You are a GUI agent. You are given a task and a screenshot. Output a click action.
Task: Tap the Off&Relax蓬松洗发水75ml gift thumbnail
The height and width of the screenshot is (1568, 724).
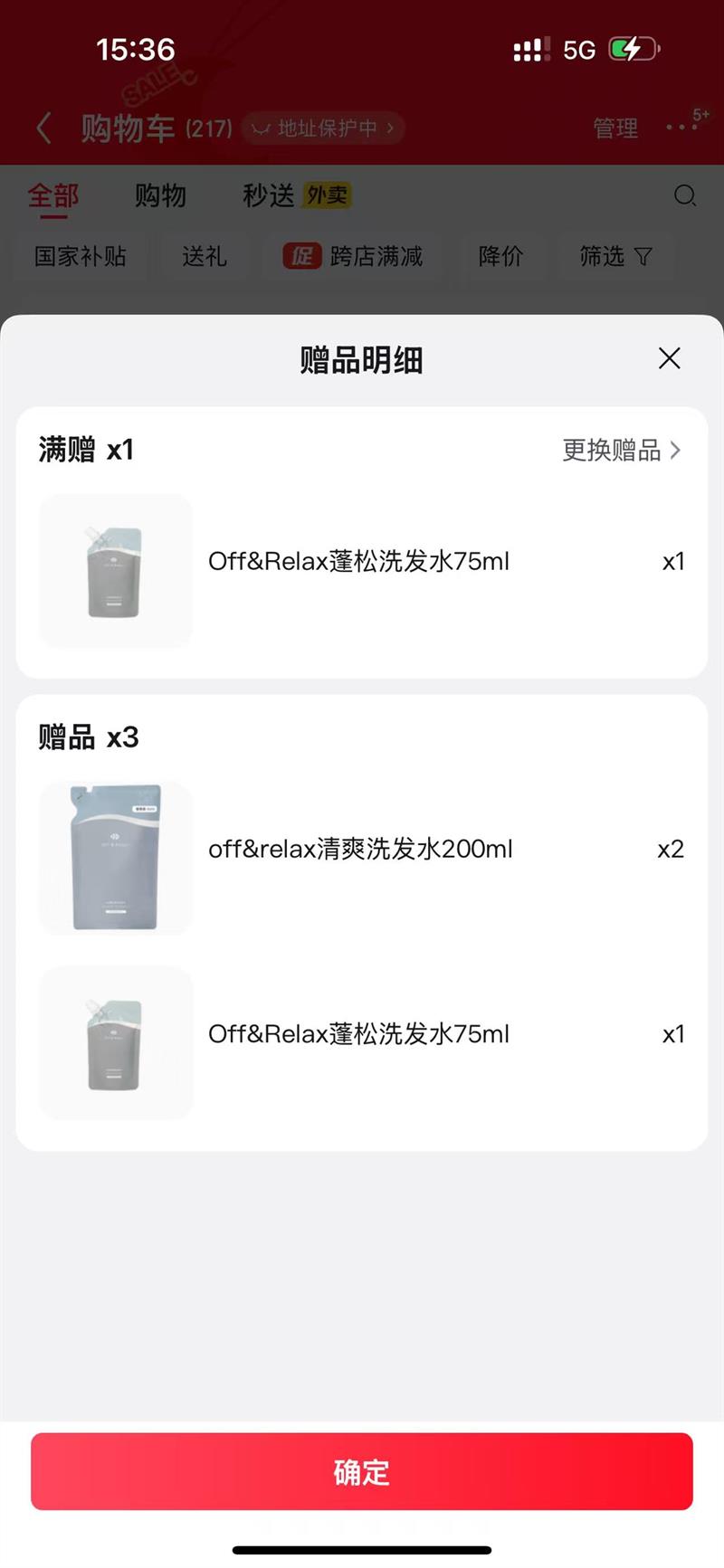[x=115, y=570]
